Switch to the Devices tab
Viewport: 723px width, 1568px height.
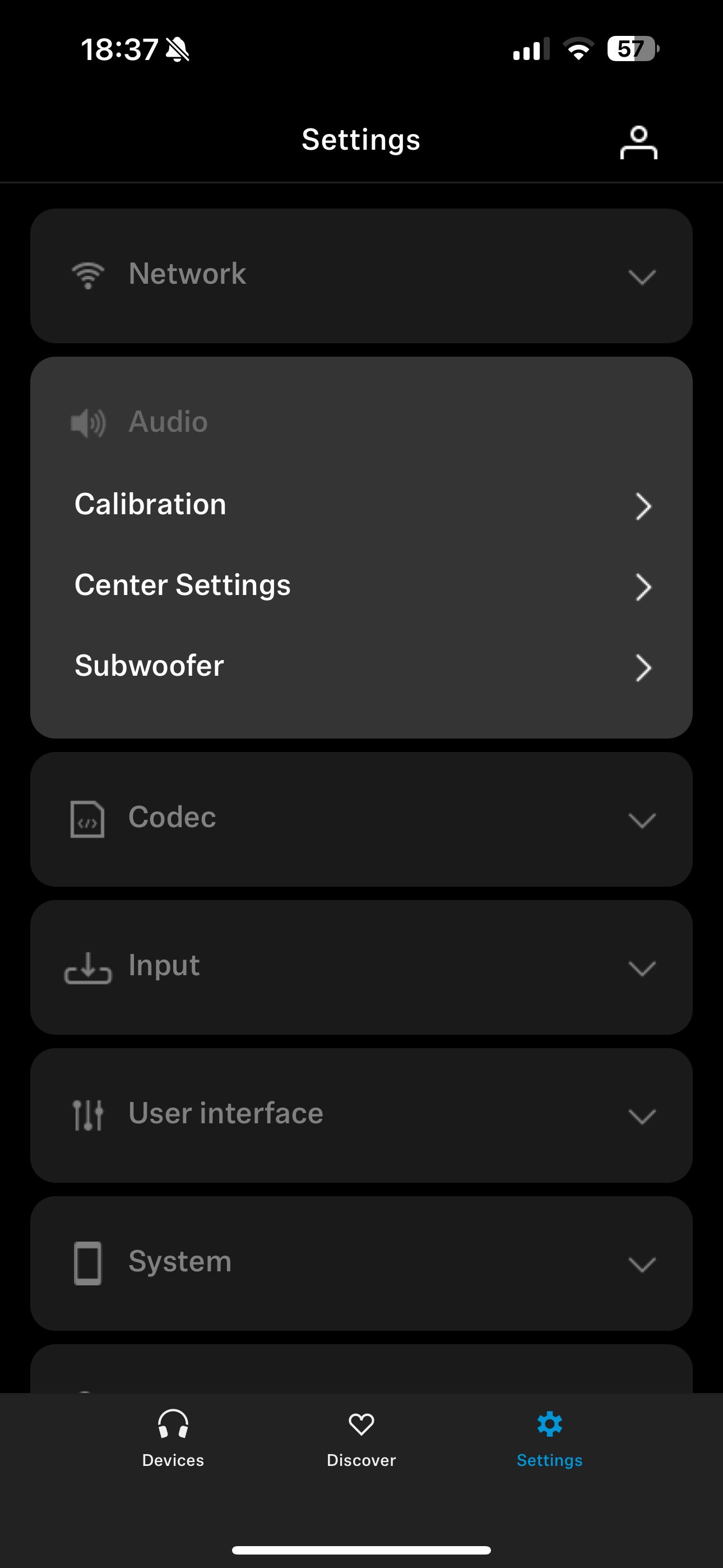point(173,1439)
